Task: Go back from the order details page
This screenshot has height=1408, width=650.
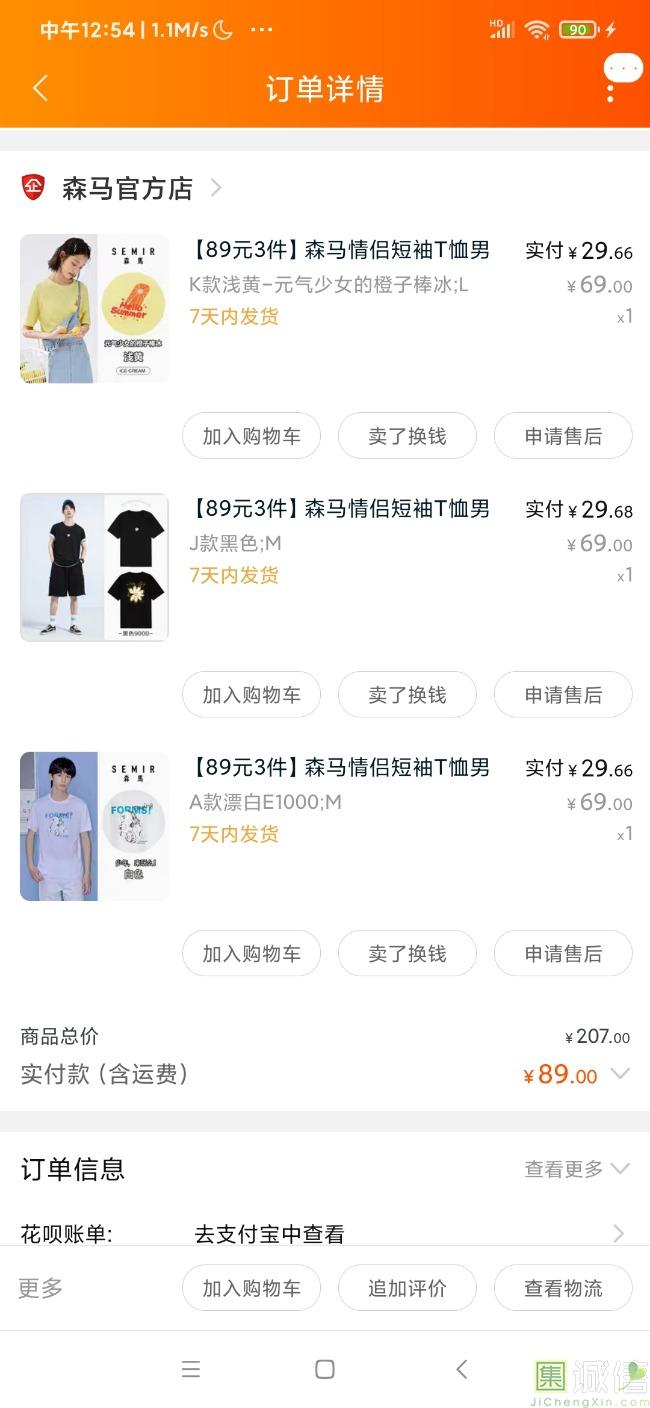Action: pos(40,88)
